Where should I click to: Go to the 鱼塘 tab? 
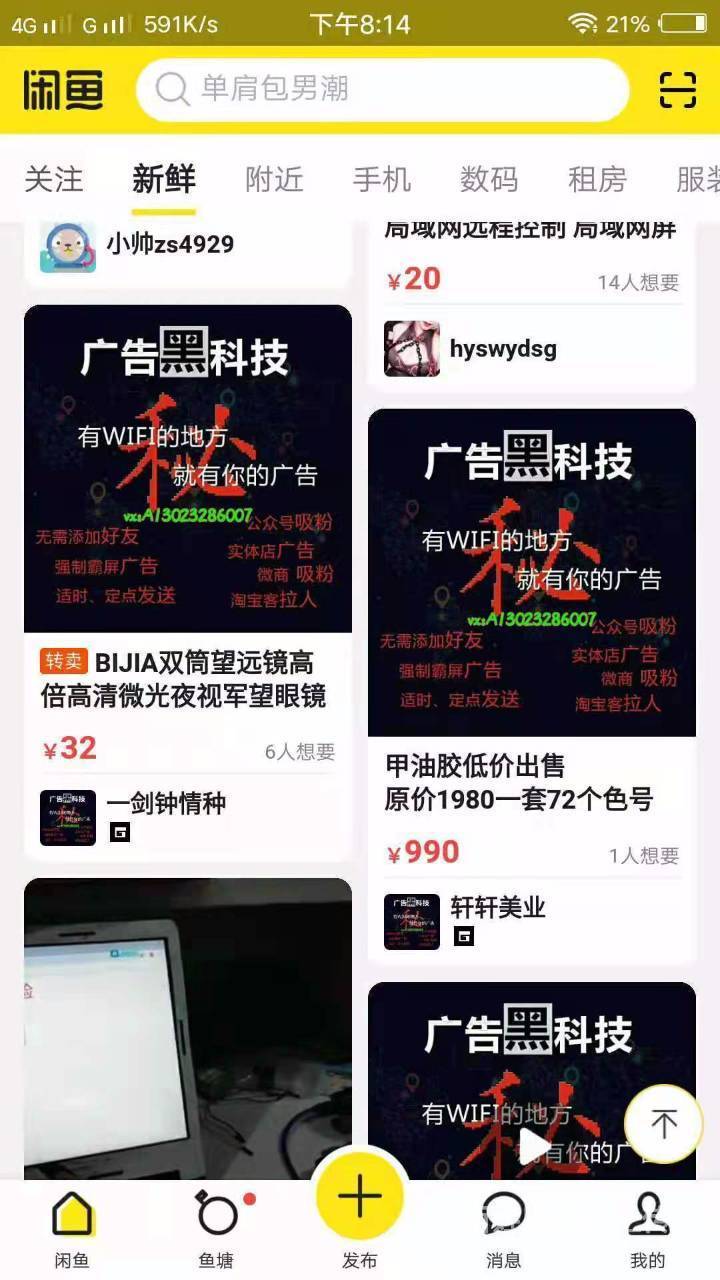[216, 1228]
